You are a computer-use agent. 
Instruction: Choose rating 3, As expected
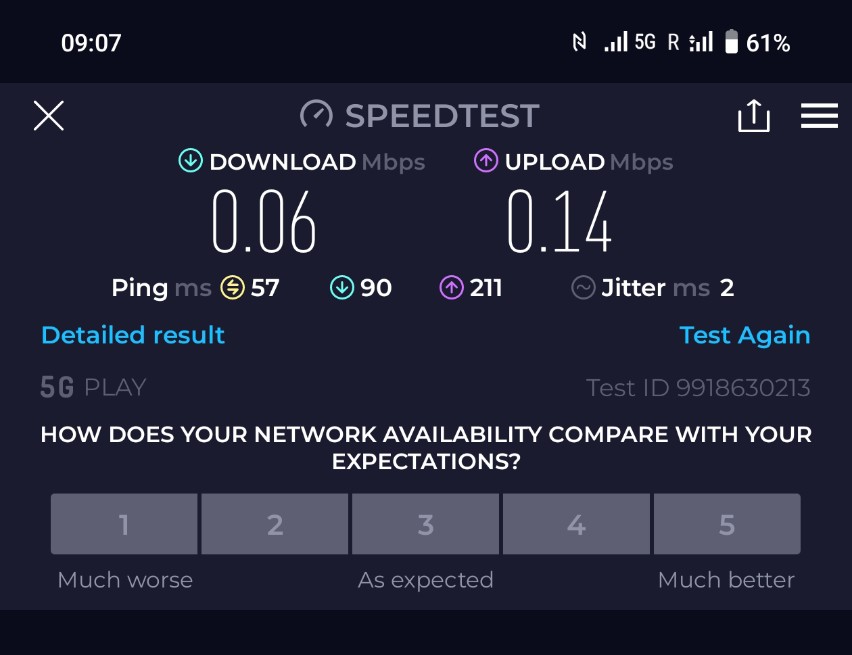pyautogui.click(x=425, y=524)
